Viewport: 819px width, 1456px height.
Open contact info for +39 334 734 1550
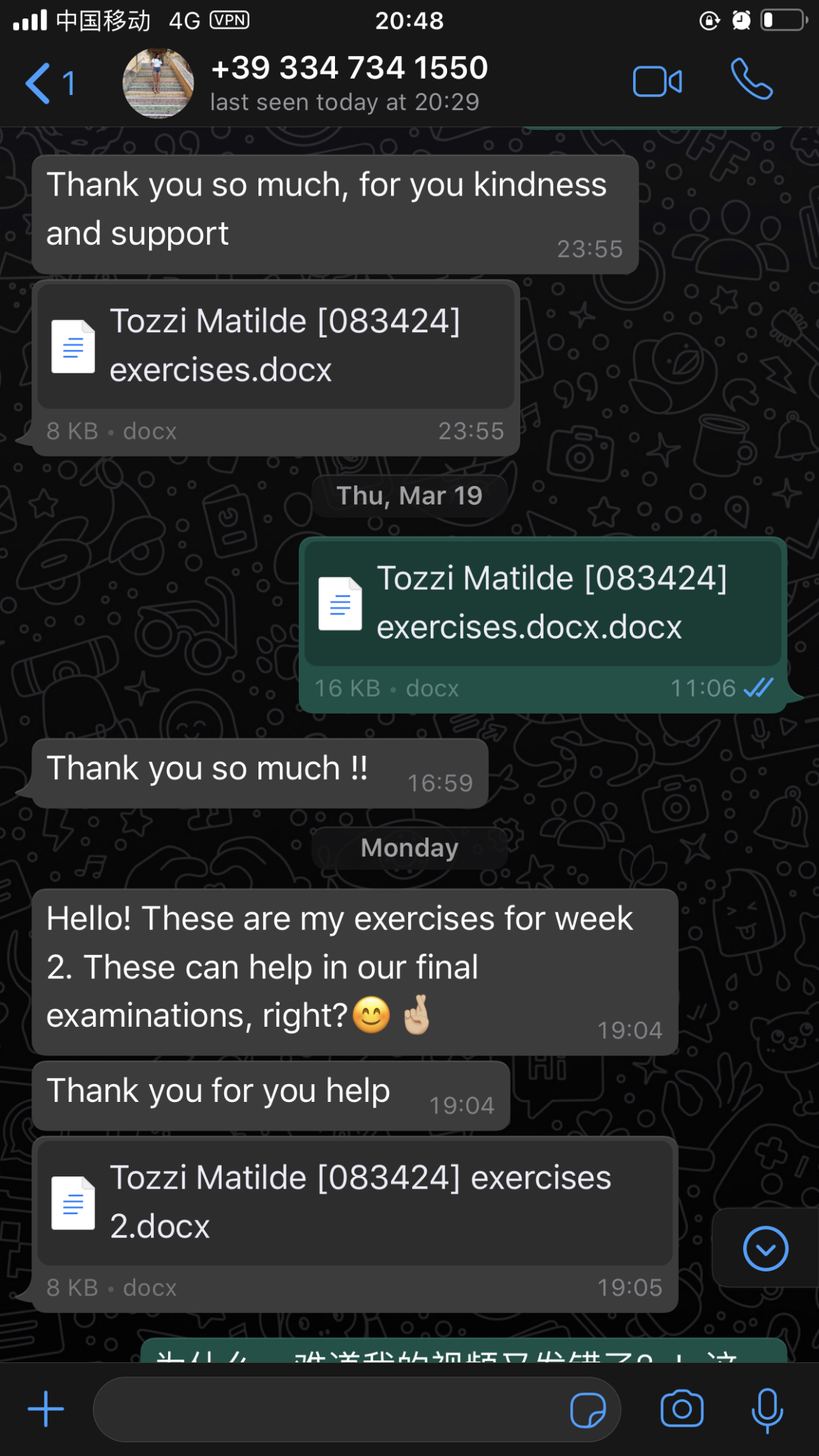(349, 82)
